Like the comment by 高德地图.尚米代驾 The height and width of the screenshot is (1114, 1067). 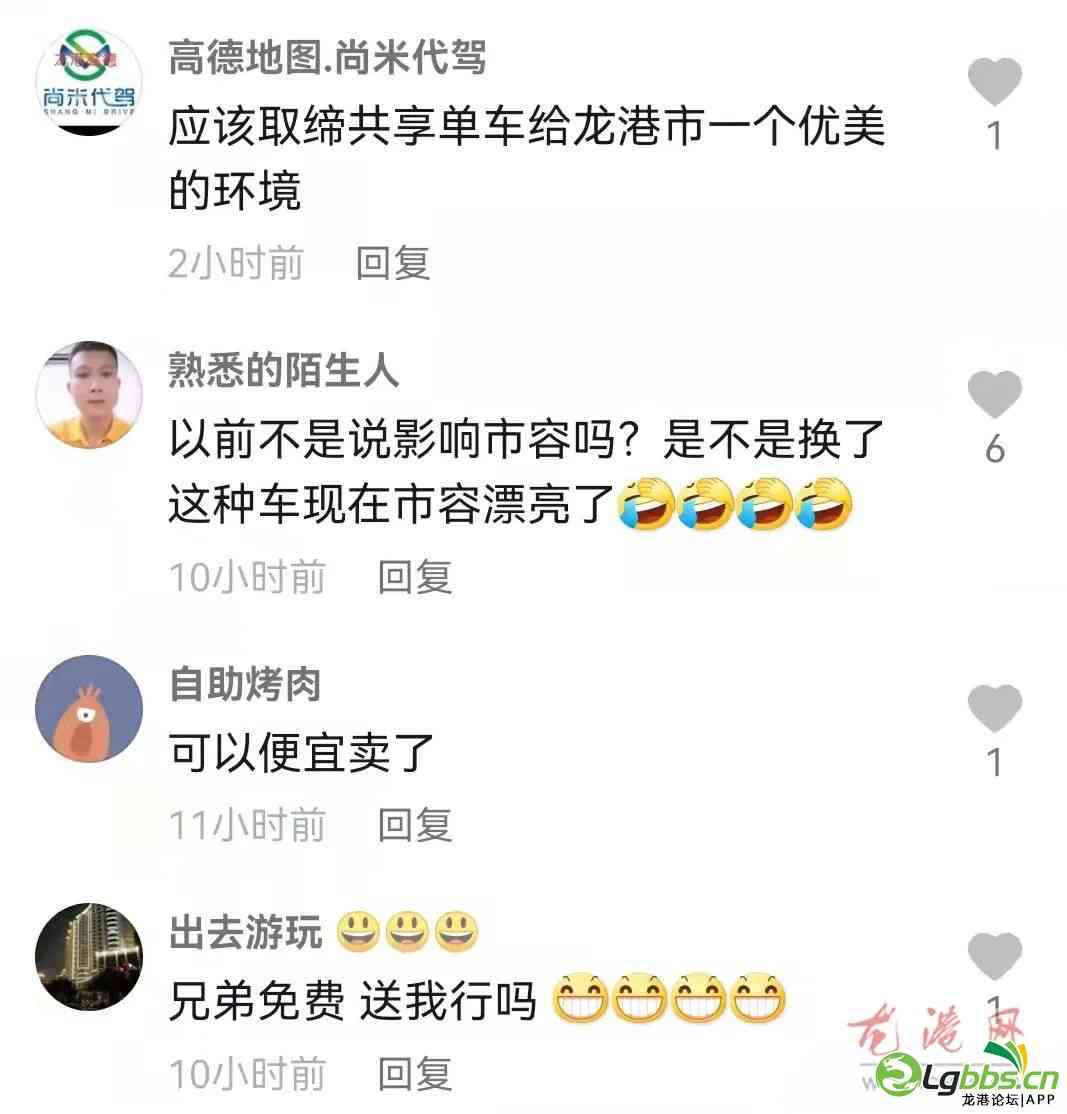coord(994,82)
